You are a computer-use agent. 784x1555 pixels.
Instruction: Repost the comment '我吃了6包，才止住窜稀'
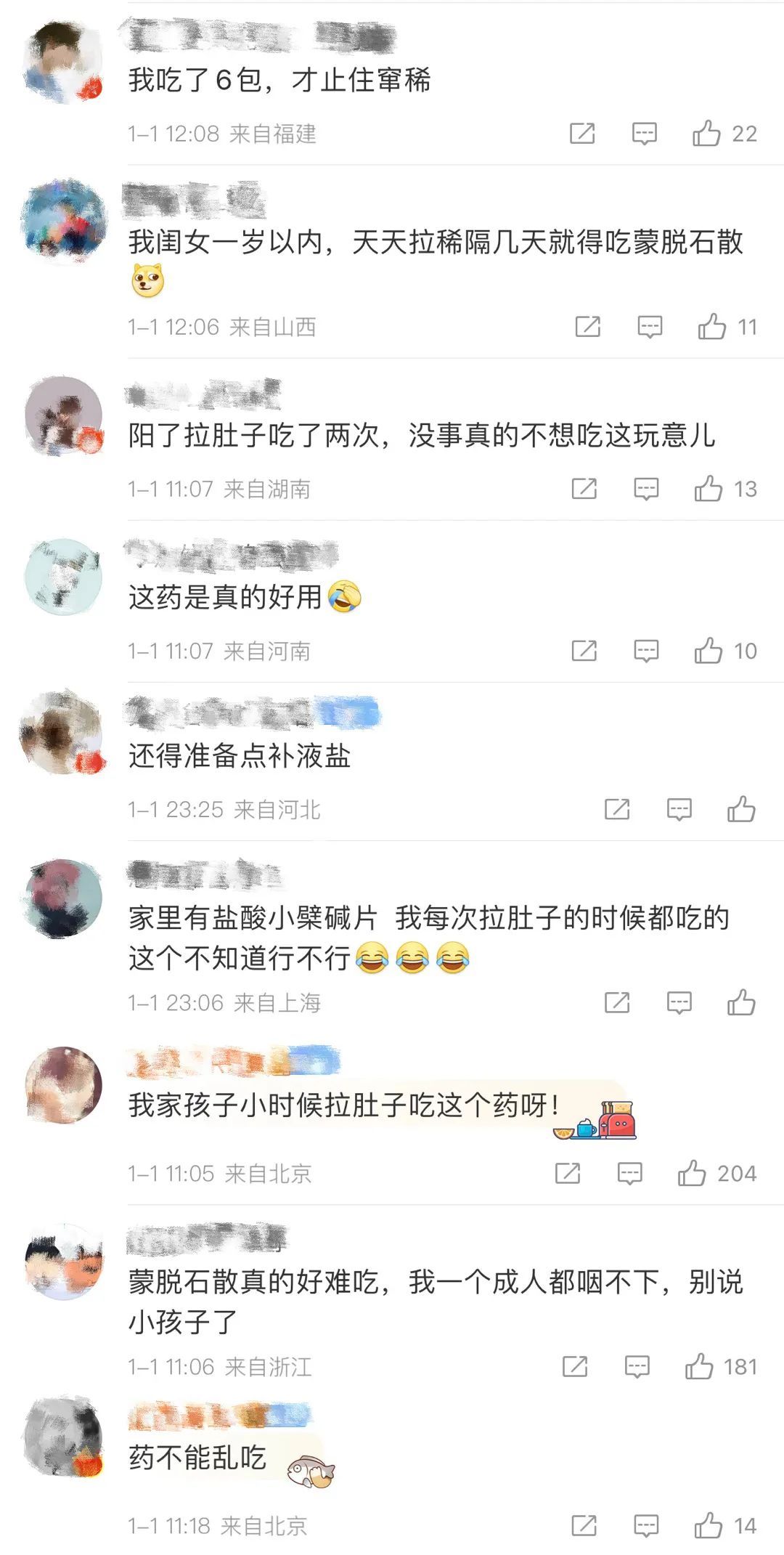582,134
